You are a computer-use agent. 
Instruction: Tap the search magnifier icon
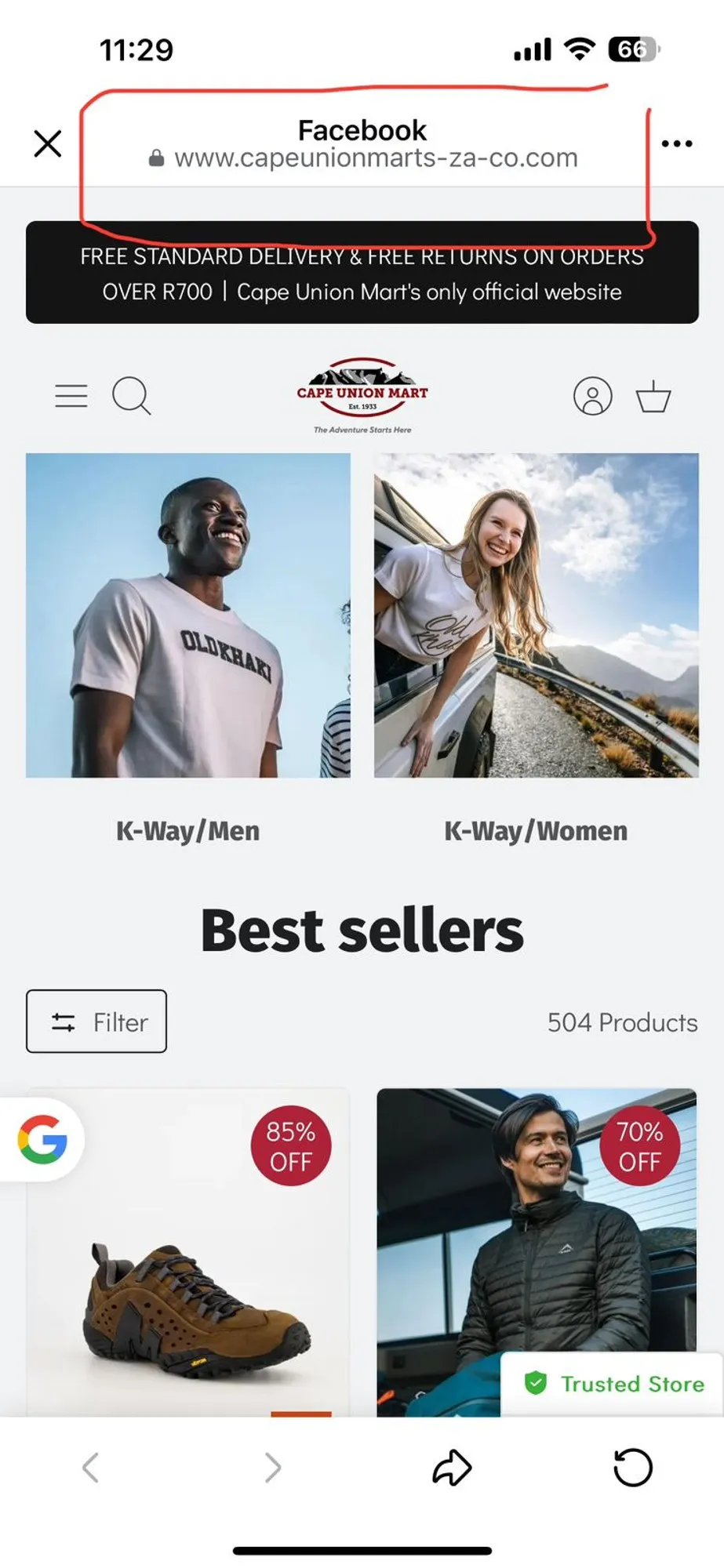(131, 396)
